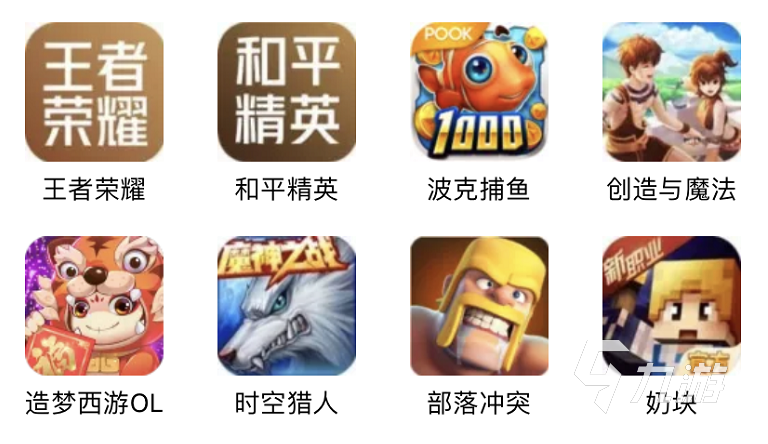Select 创造与魔法
768x444 pixels.
coord(671,92)
